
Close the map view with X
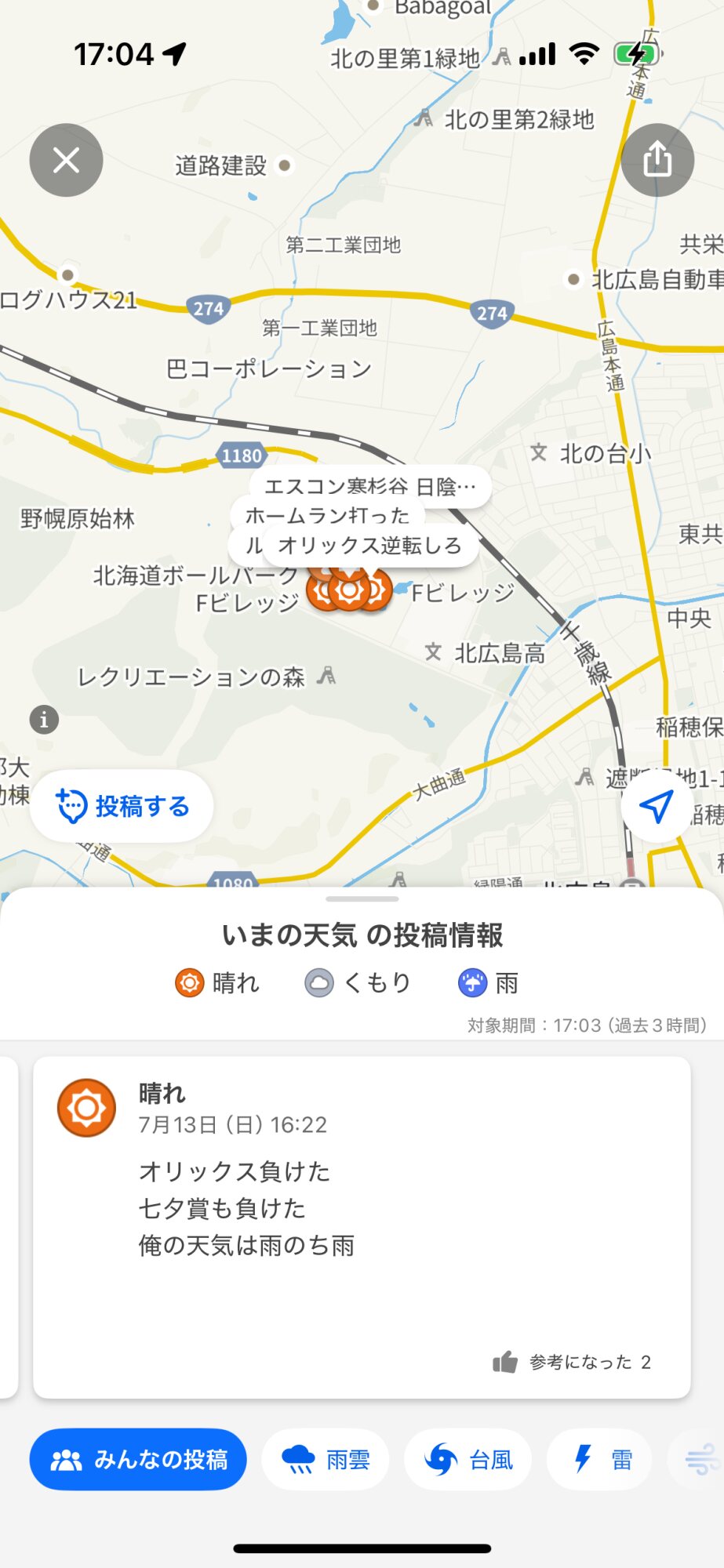67,160
